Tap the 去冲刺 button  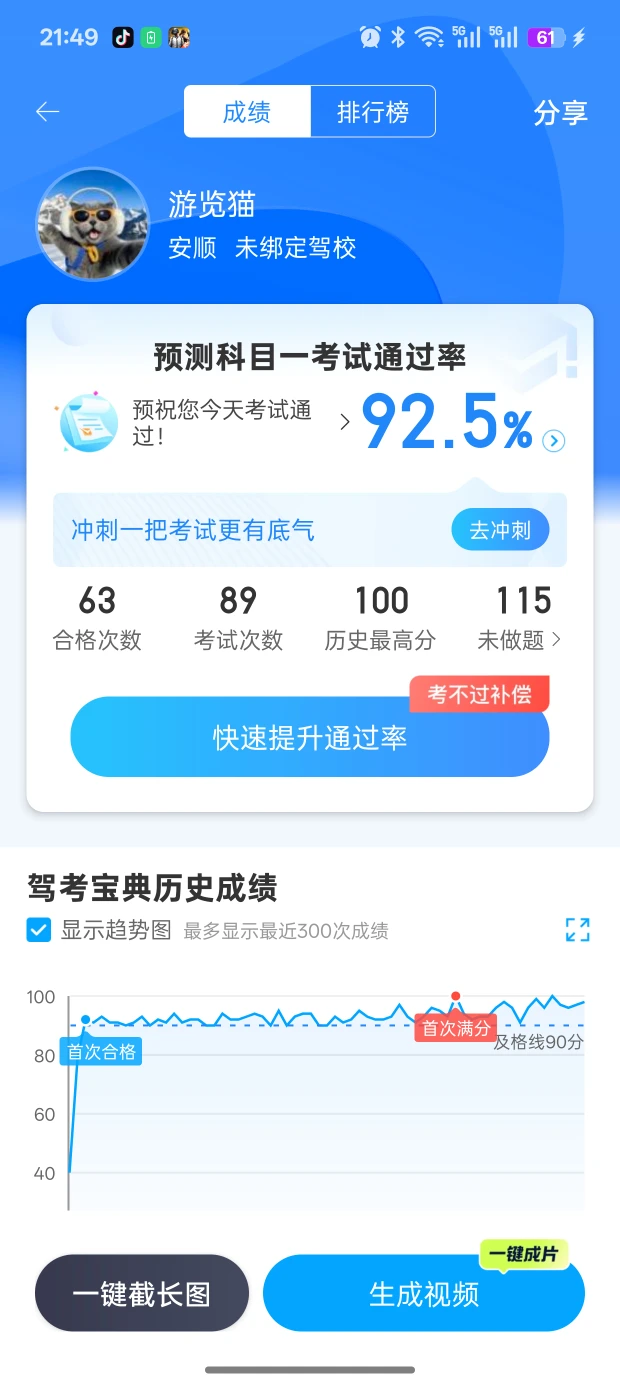click(500, 530)
